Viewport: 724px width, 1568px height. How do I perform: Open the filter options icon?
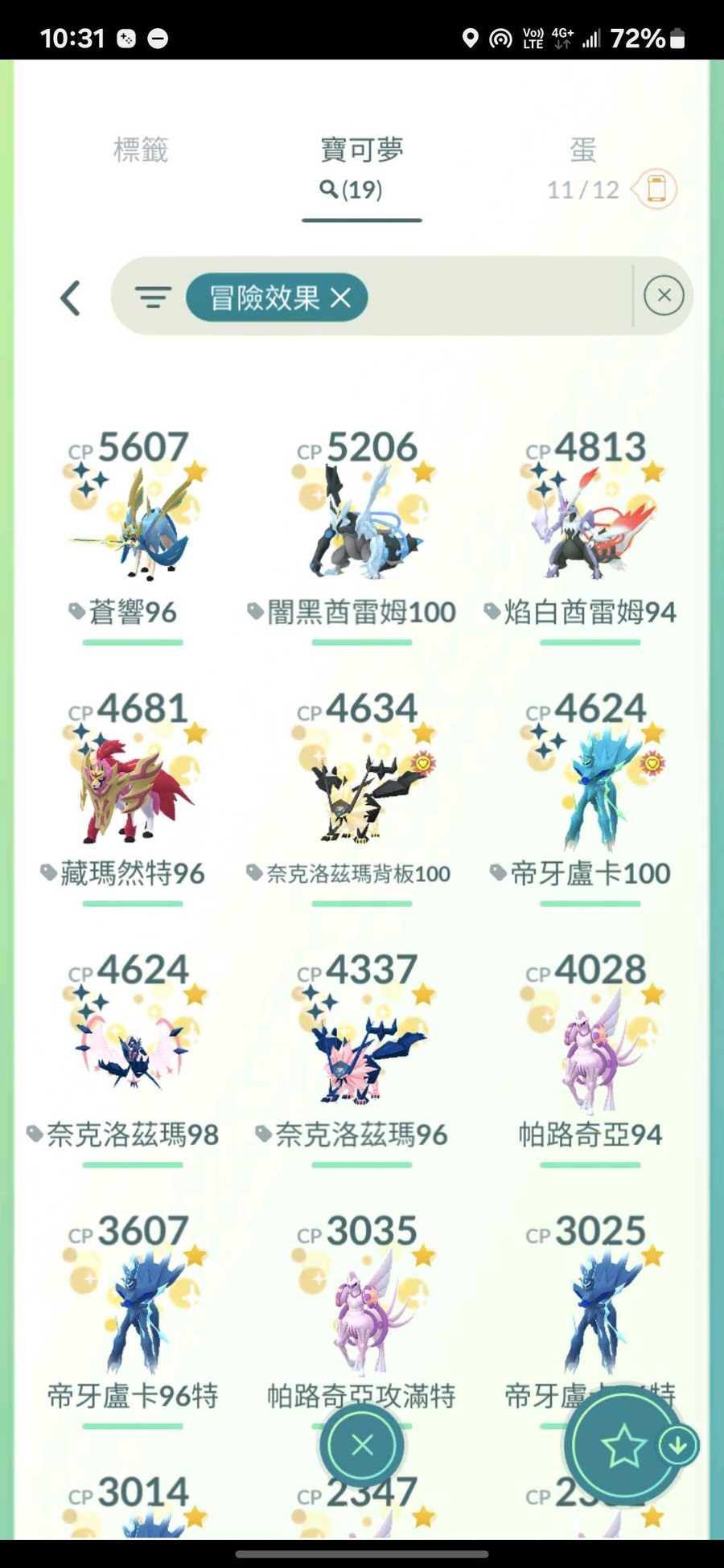coord(153,298)
